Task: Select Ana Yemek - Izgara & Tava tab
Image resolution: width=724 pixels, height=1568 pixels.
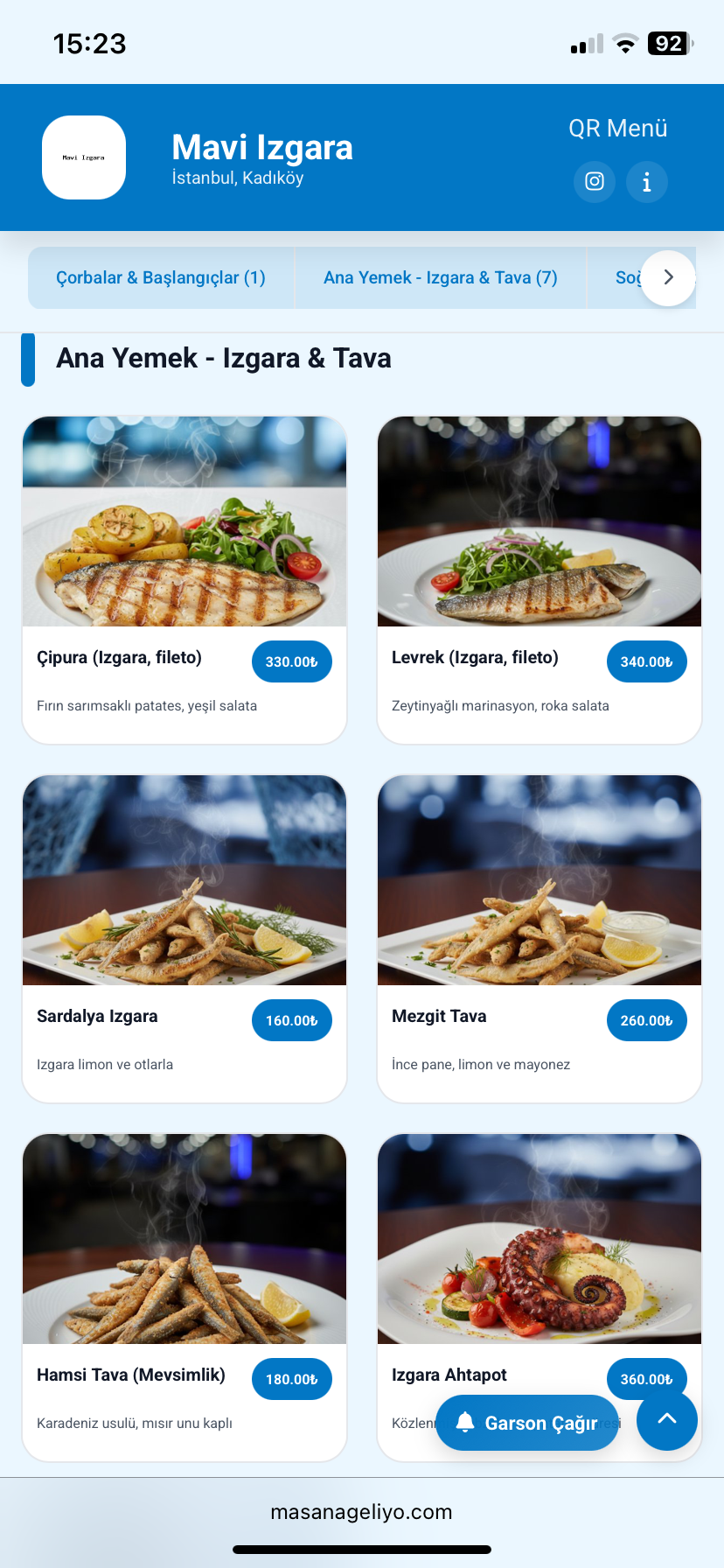Action: point(440,278)
